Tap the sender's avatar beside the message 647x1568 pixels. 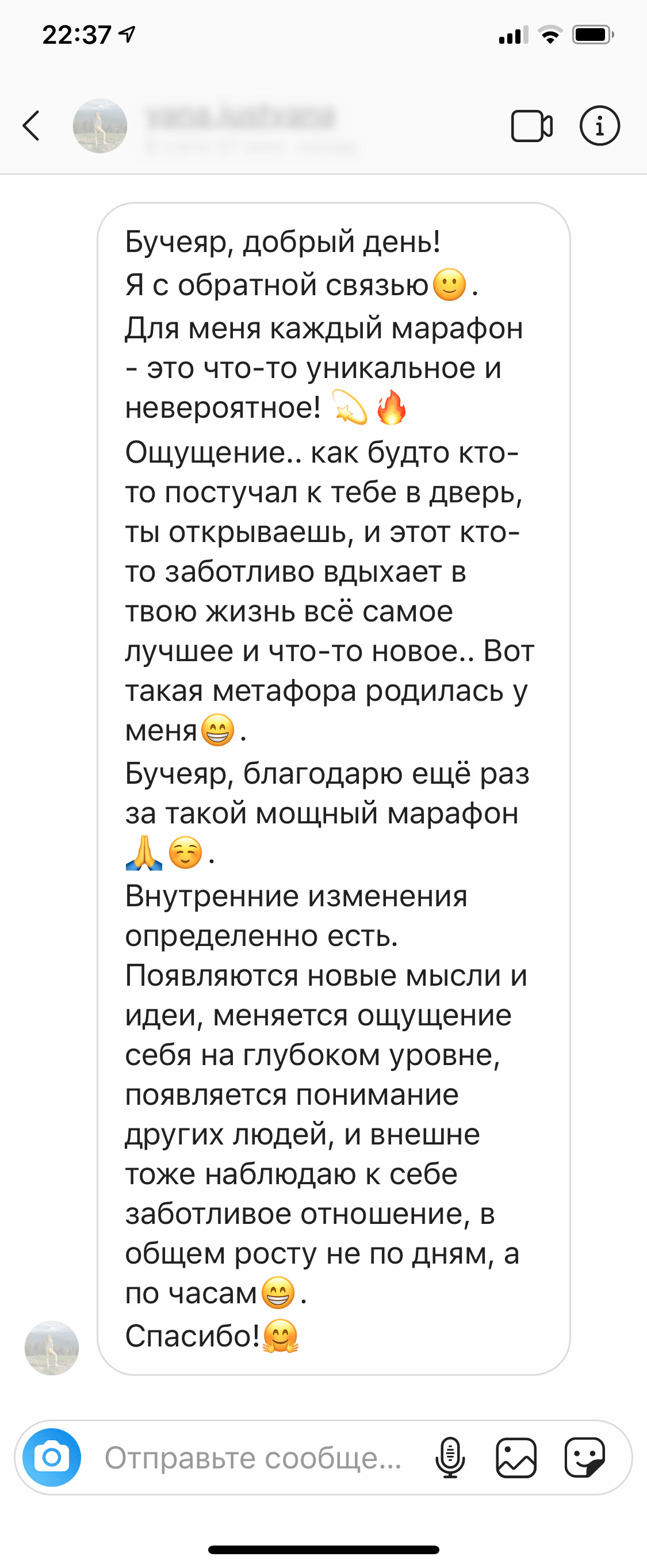click(x=52, y=1348)
